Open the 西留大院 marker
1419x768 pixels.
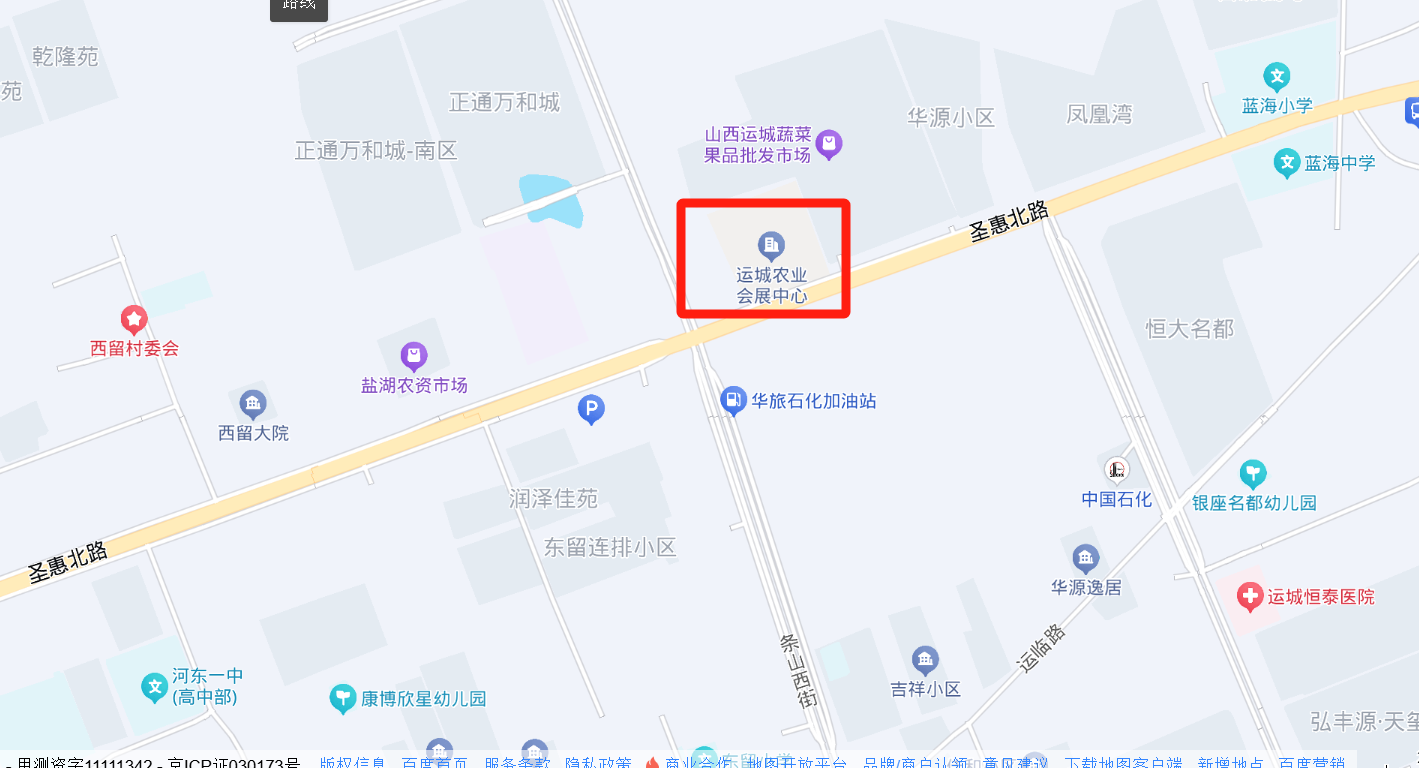coord(253,404)
